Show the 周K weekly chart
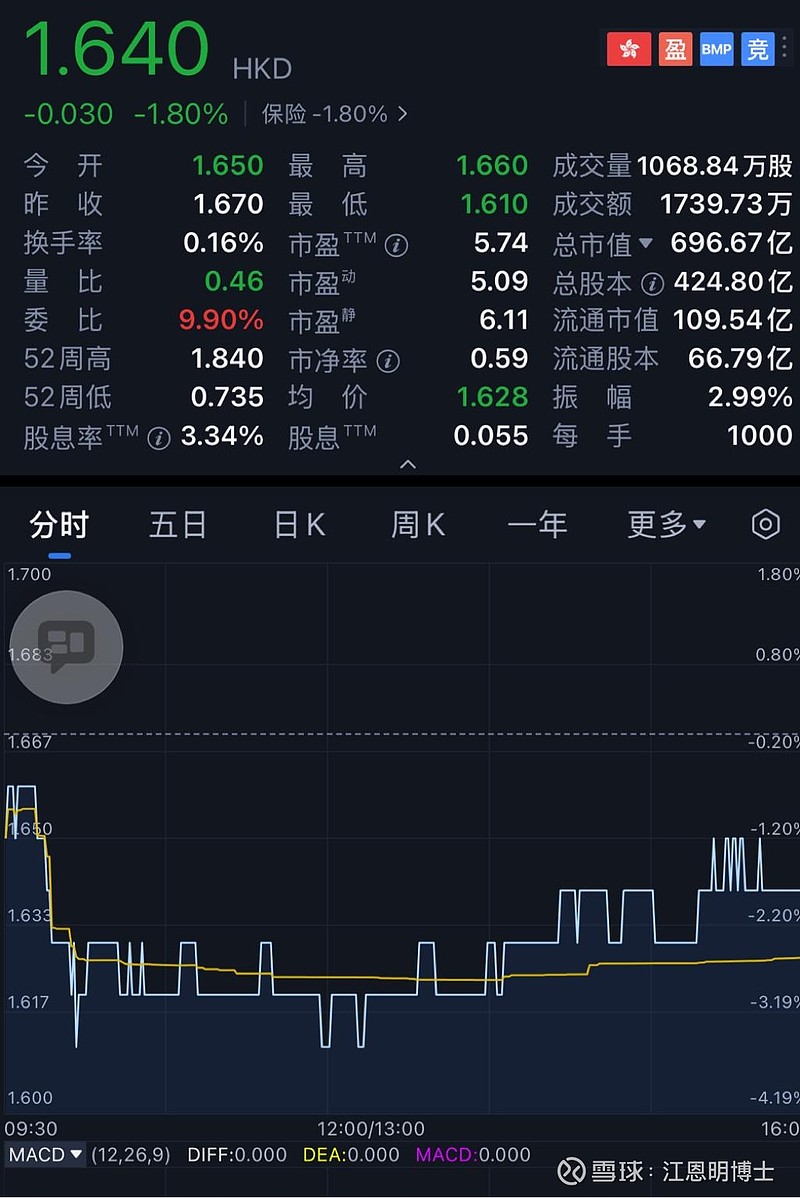 (x=418, y=524)
